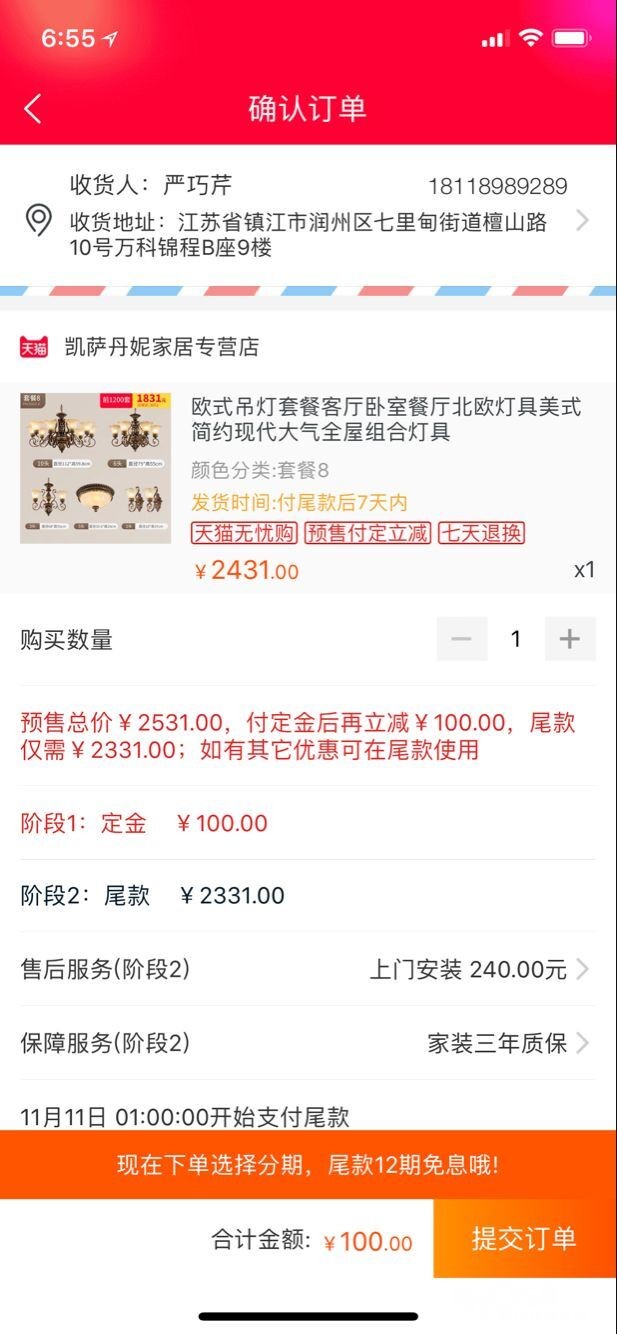Increase purchase quantity with the plus button
Screen dimensions: 617x1334
(570, 639)
